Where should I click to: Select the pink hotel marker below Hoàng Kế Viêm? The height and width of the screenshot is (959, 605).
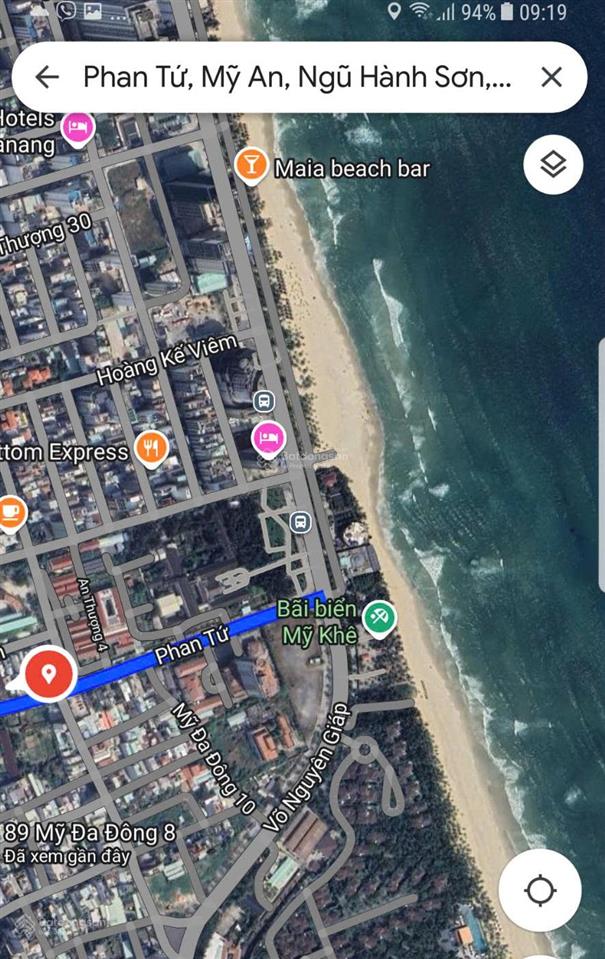click(x=268, y=437)
